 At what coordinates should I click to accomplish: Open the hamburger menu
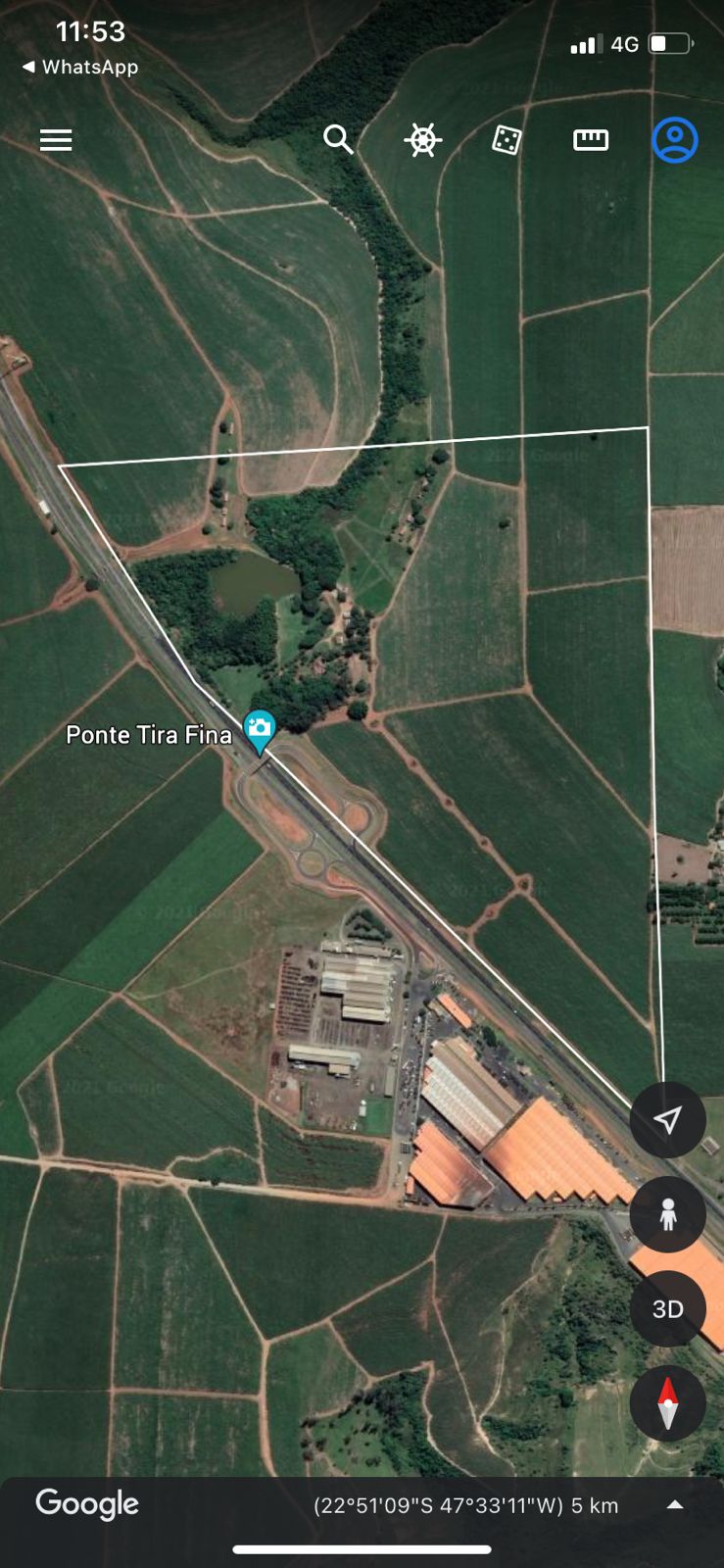tap(56, 140)
